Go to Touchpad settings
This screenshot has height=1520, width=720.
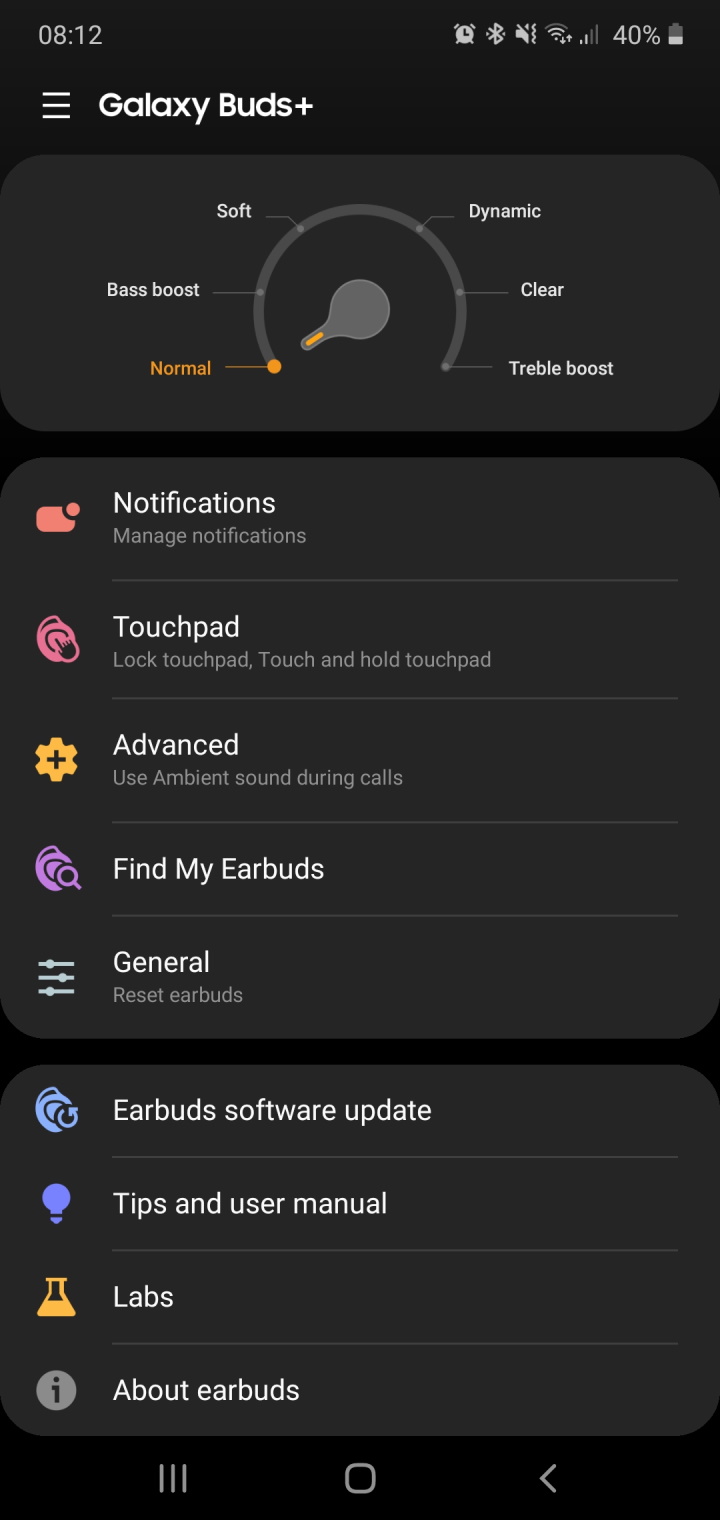(360, 641)
